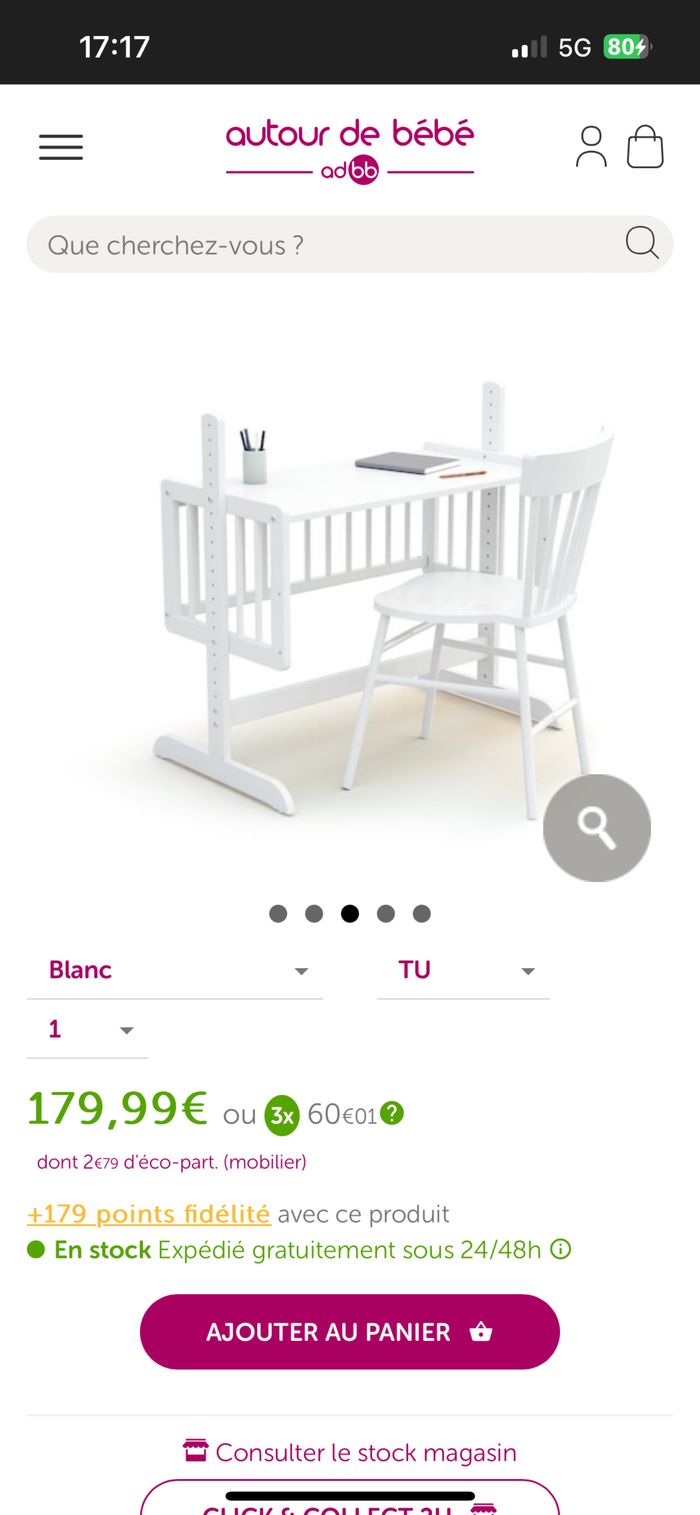700x1515 pixels.
Task: Zoom the product image with the round magnifier button
Action: pyautogui.click(x=596, y=828)
